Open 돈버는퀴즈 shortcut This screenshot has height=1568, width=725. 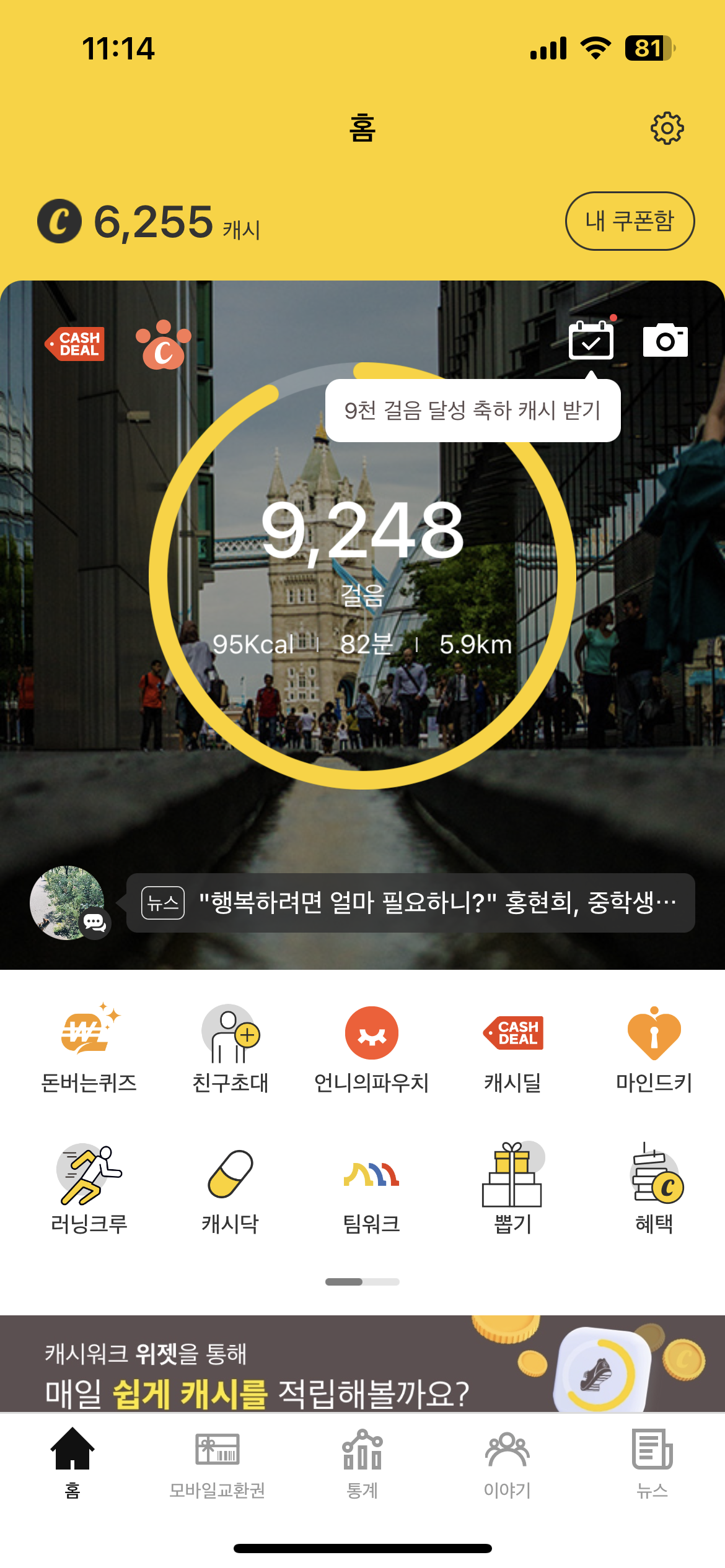pos(89,1048)
